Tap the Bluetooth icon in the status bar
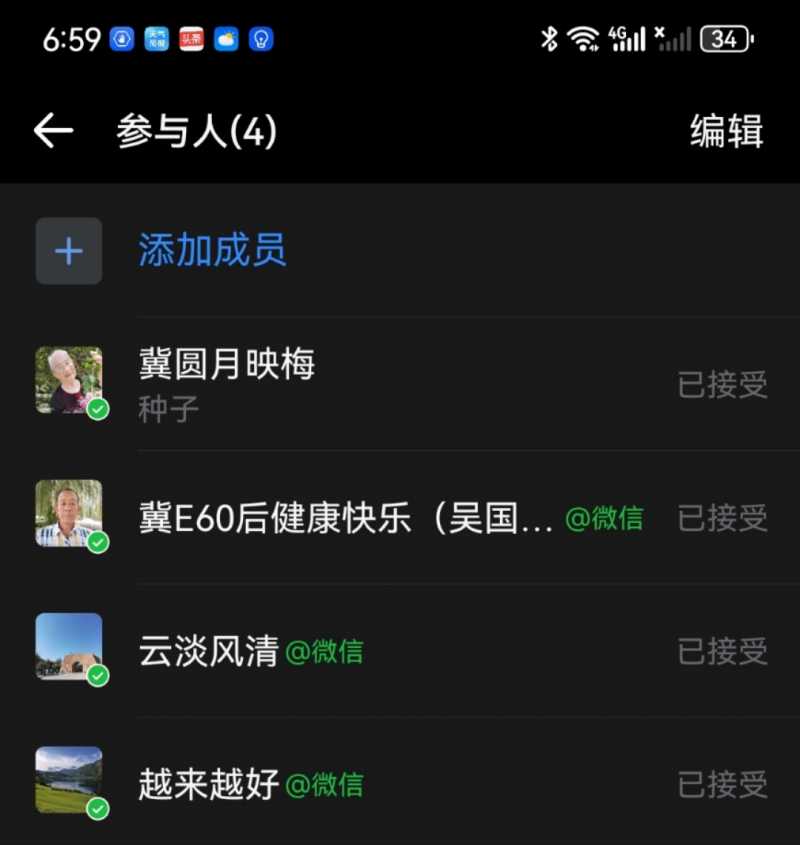This screenshot has width=800, height=845. 549,37
